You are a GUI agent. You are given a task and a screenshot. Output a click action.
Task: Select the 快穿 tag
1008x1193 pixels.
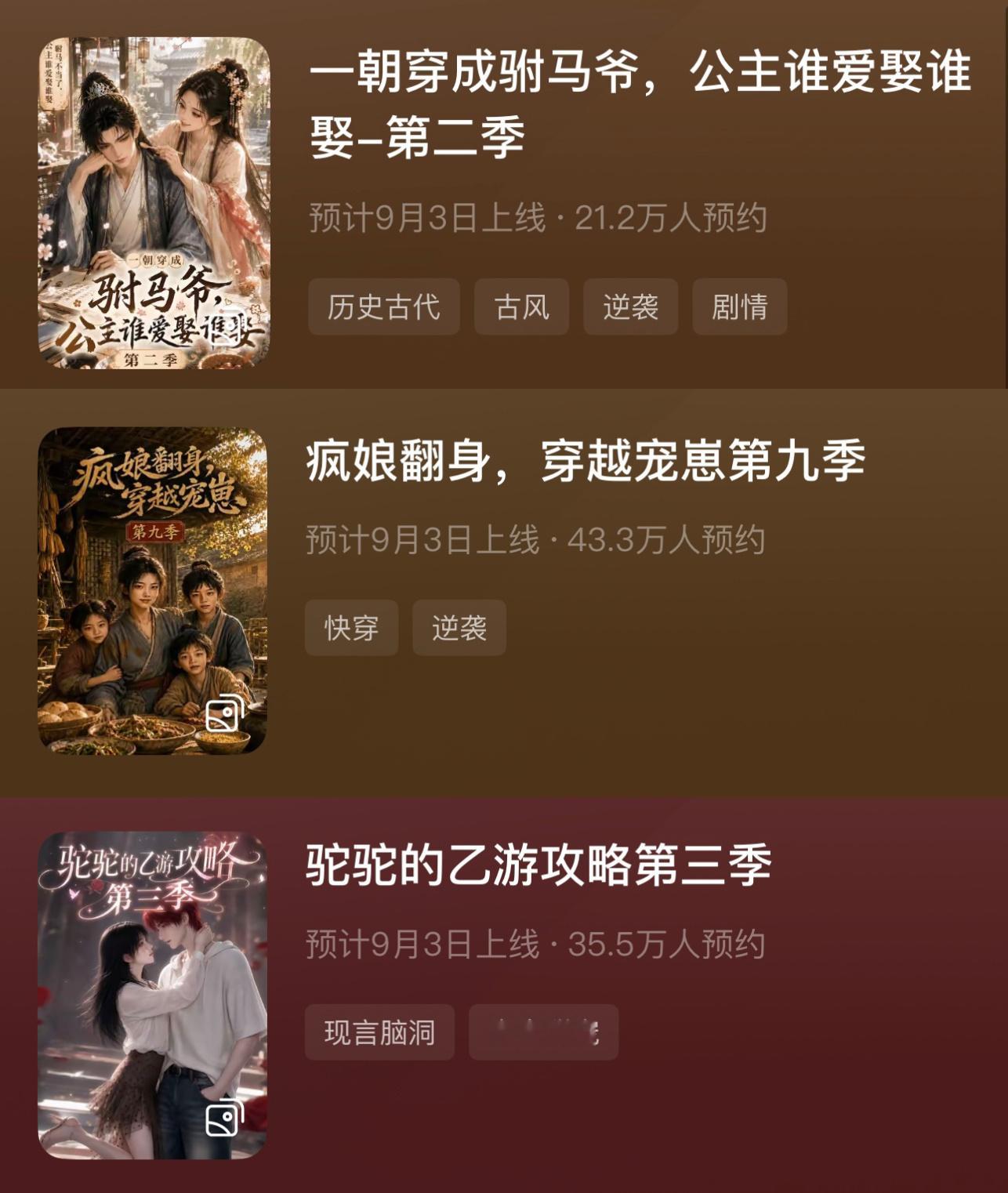click(x=351, y=628)
